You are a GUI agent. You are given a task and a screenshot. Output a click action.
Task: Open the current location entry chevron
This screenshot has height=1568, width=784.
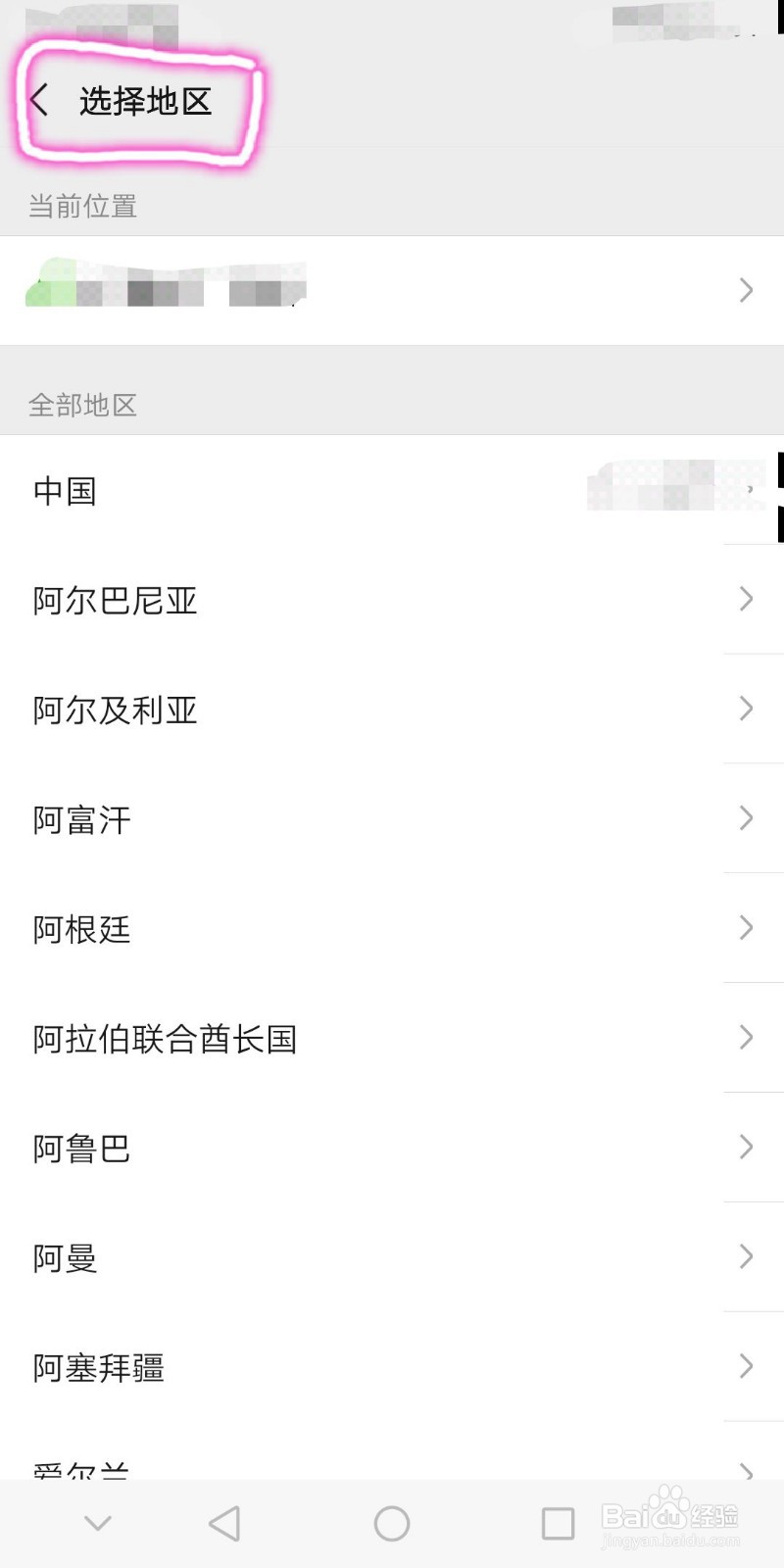pos(747,290)
